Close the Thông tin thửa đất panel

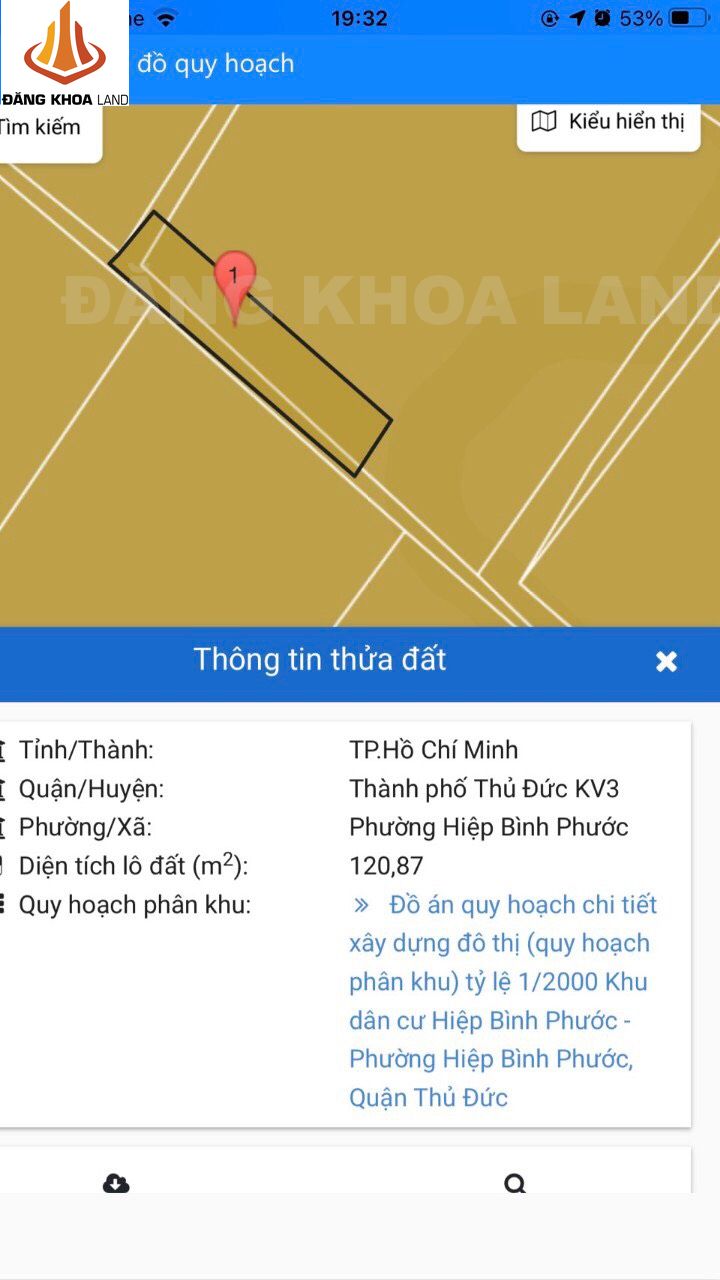666,661
